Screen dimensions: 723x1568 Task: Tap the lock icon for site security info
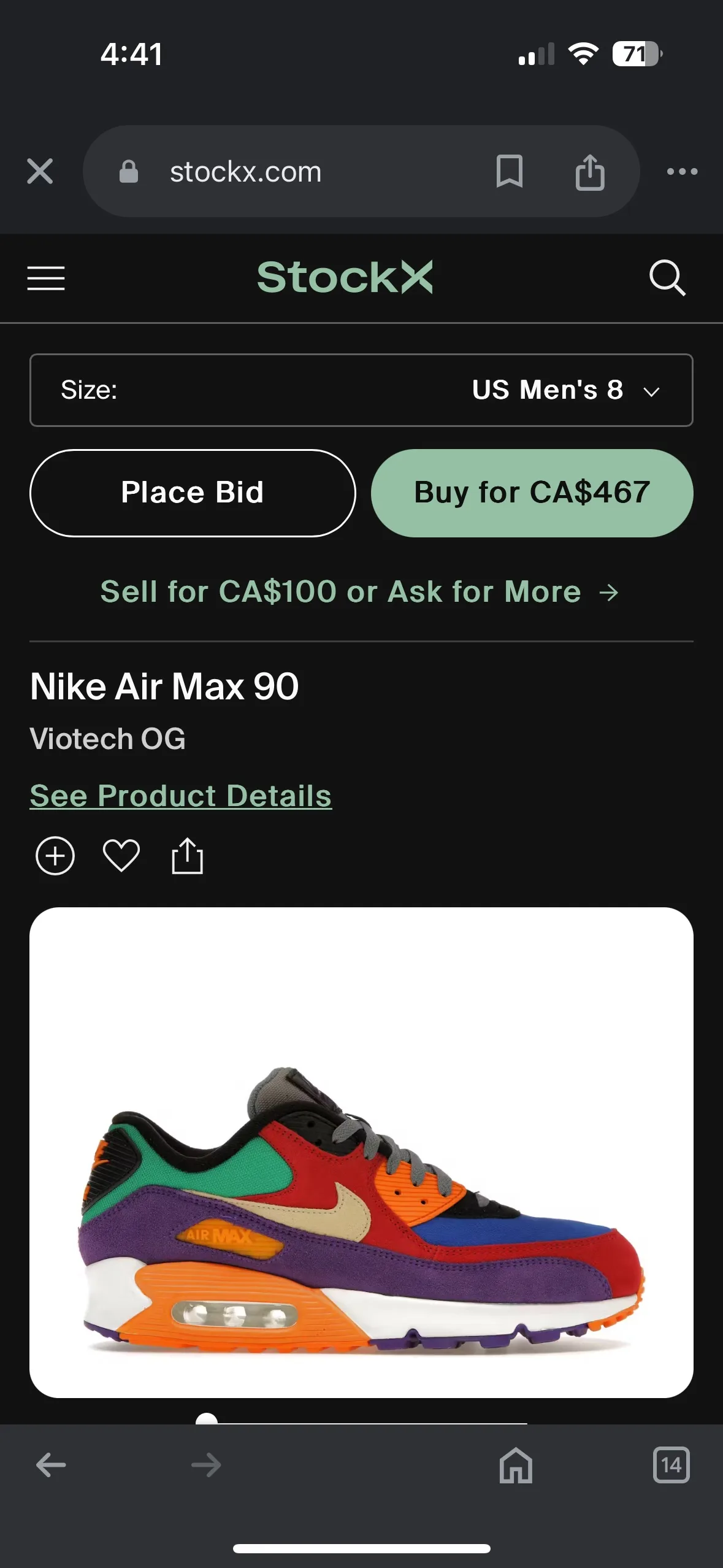pyautogui.click(x=129, y=172)
